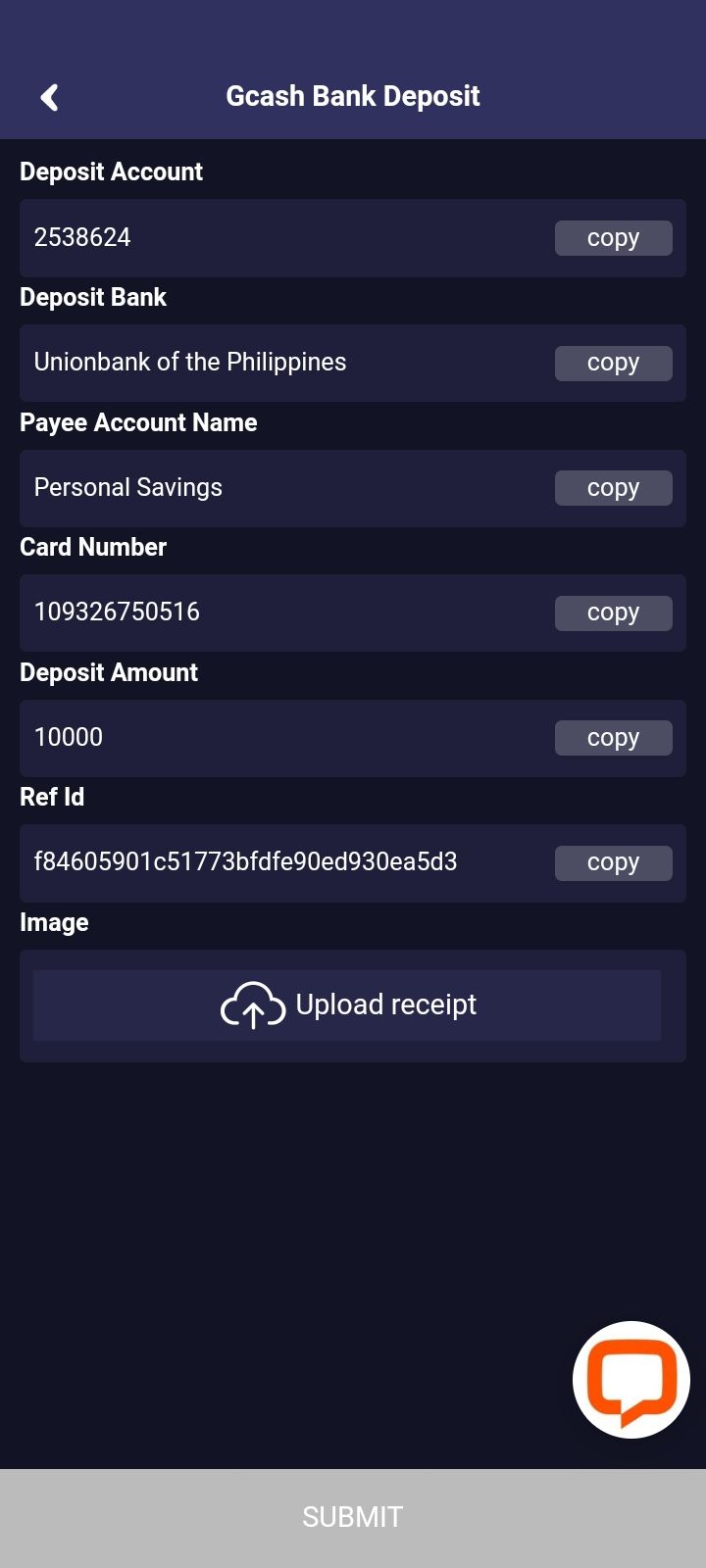Open the live chat support bubble
This screenshot has width=706, height=1568.
(x=631, y=1380)
